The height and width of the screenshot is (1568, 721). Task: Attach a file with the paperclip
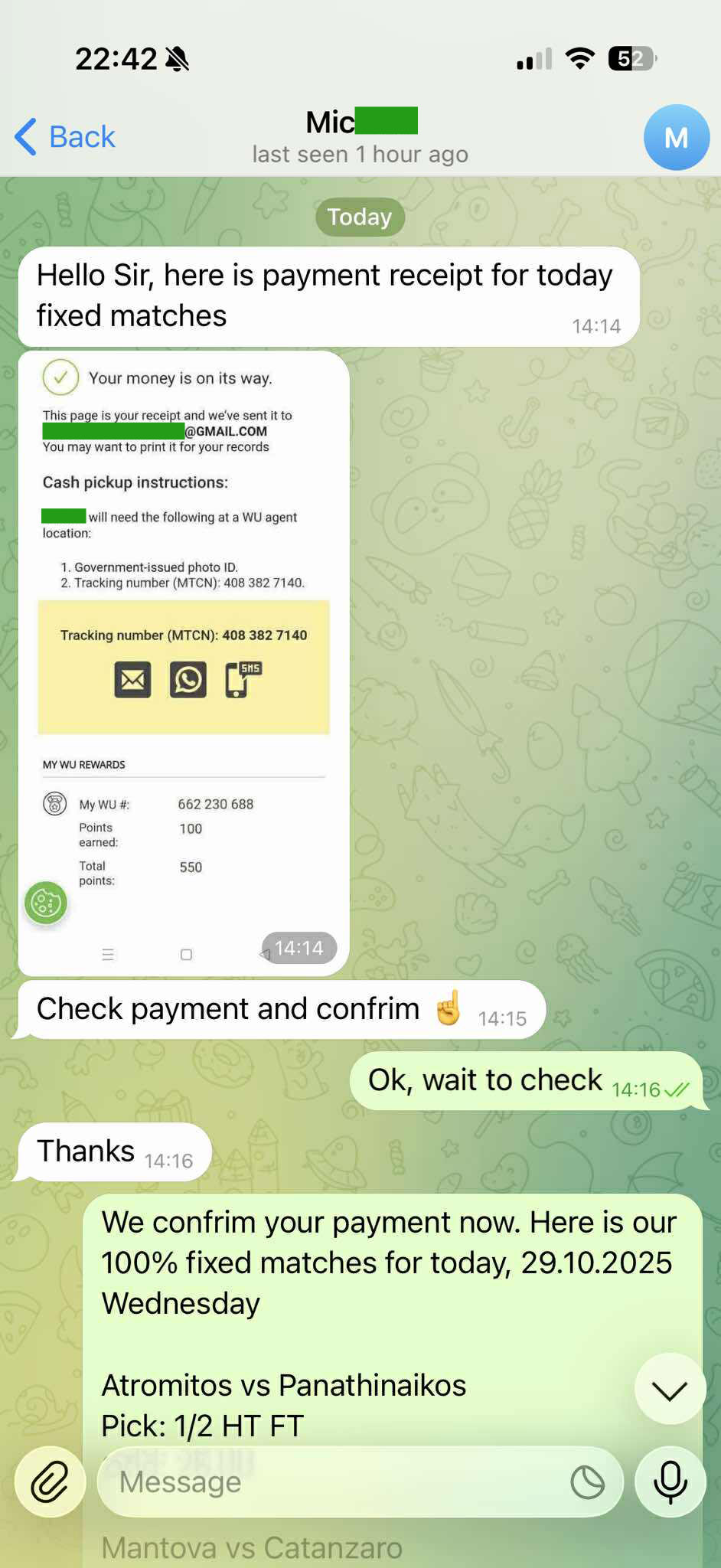coord(50,1481)
